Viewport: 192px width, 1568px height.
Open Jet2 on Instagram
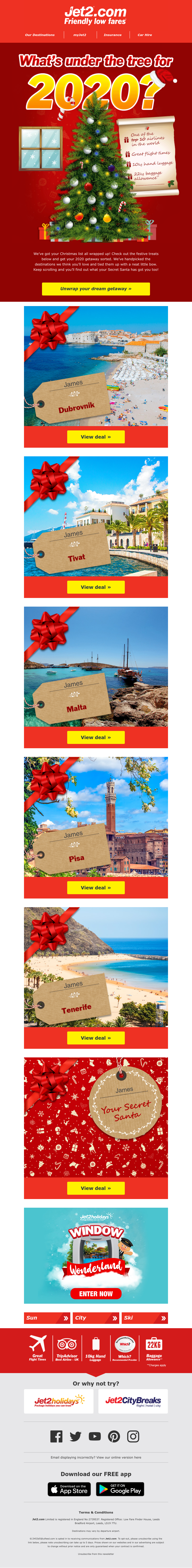[133, 1436]
